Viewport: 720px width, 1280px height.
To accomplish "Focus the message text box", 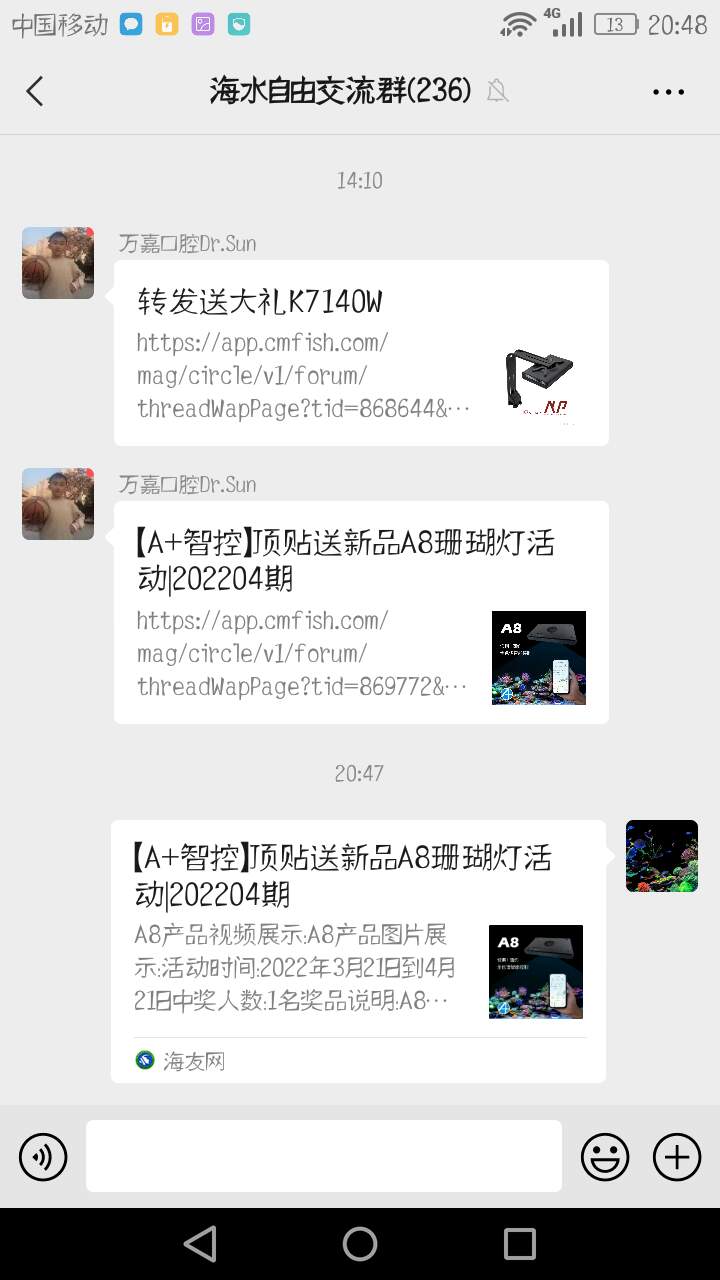I will click(x=323, y=1156).
